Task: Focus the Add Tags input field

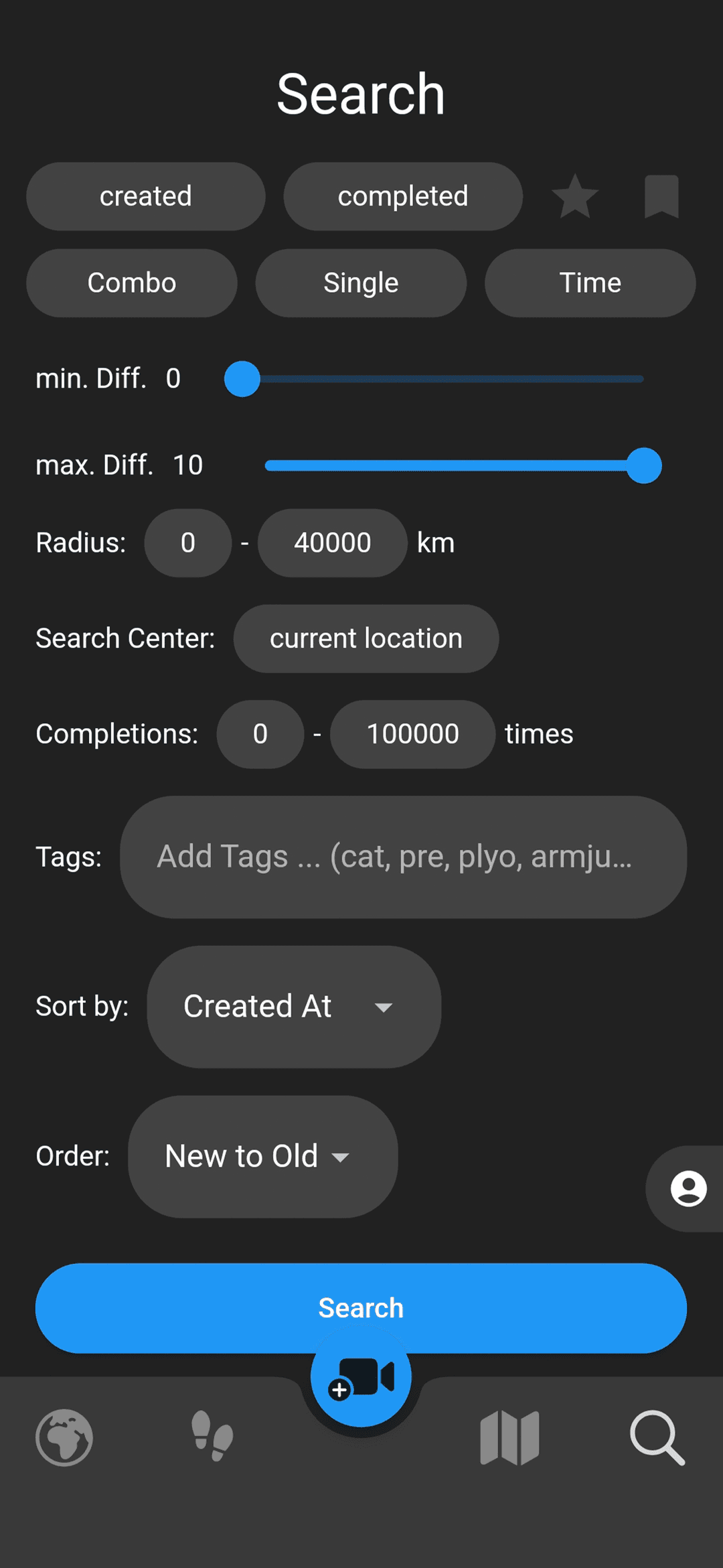Action: point(403,857)
